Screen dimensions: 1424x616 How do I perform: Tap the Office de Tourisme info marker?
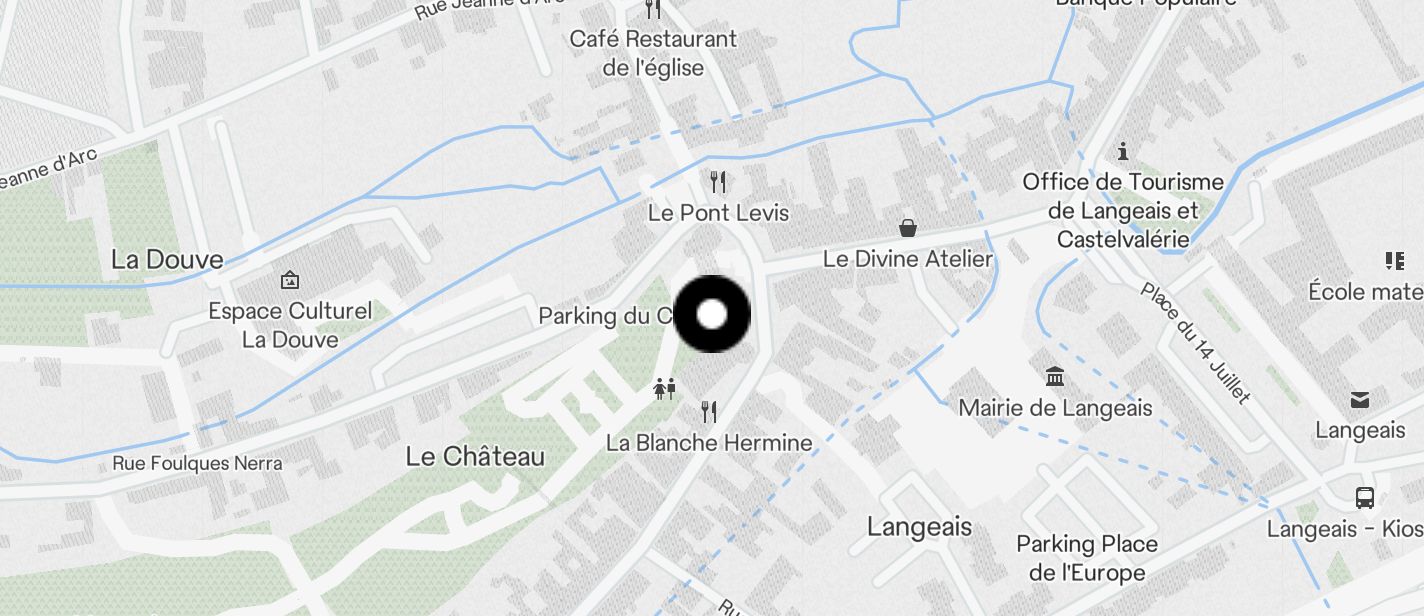1123,152
